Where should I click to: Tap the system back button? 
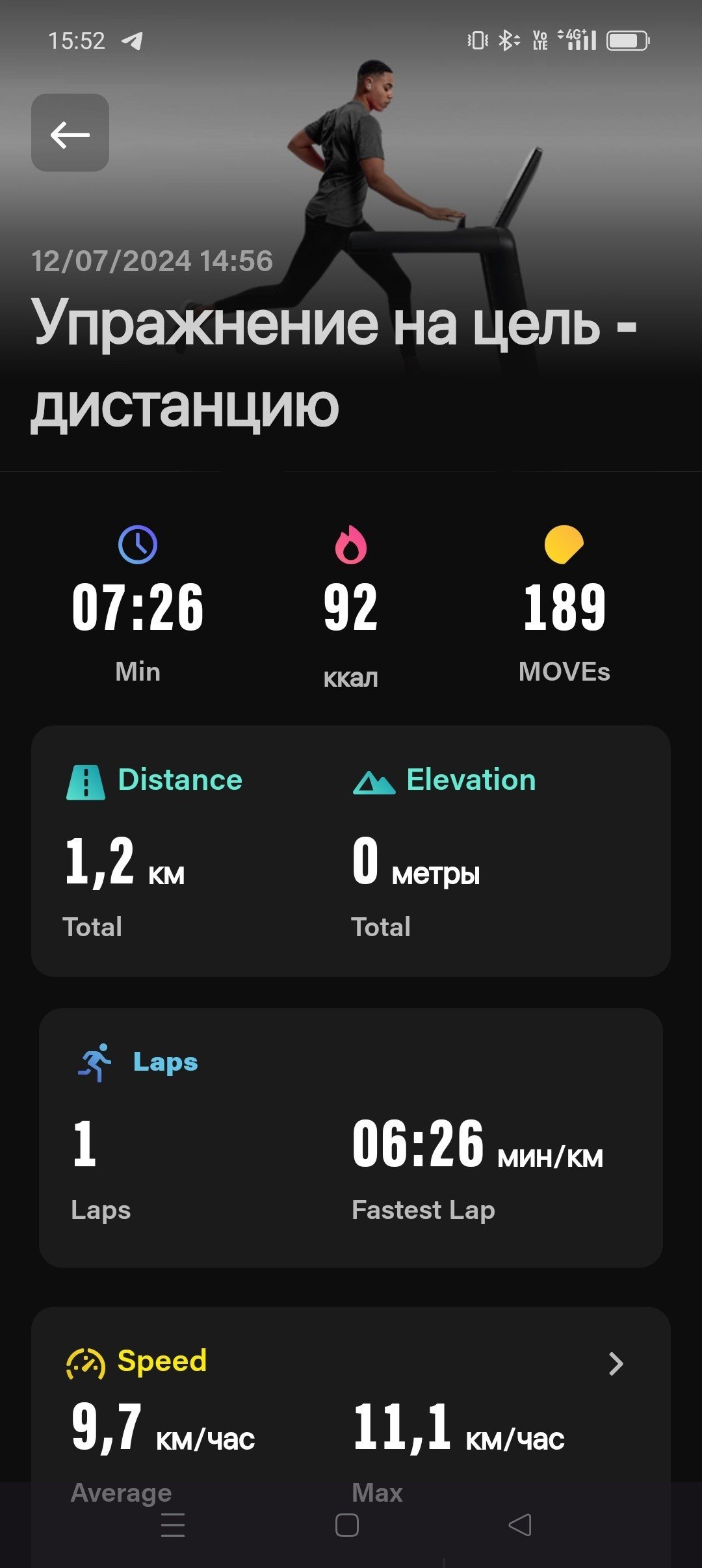click(x=520, y=1524)
